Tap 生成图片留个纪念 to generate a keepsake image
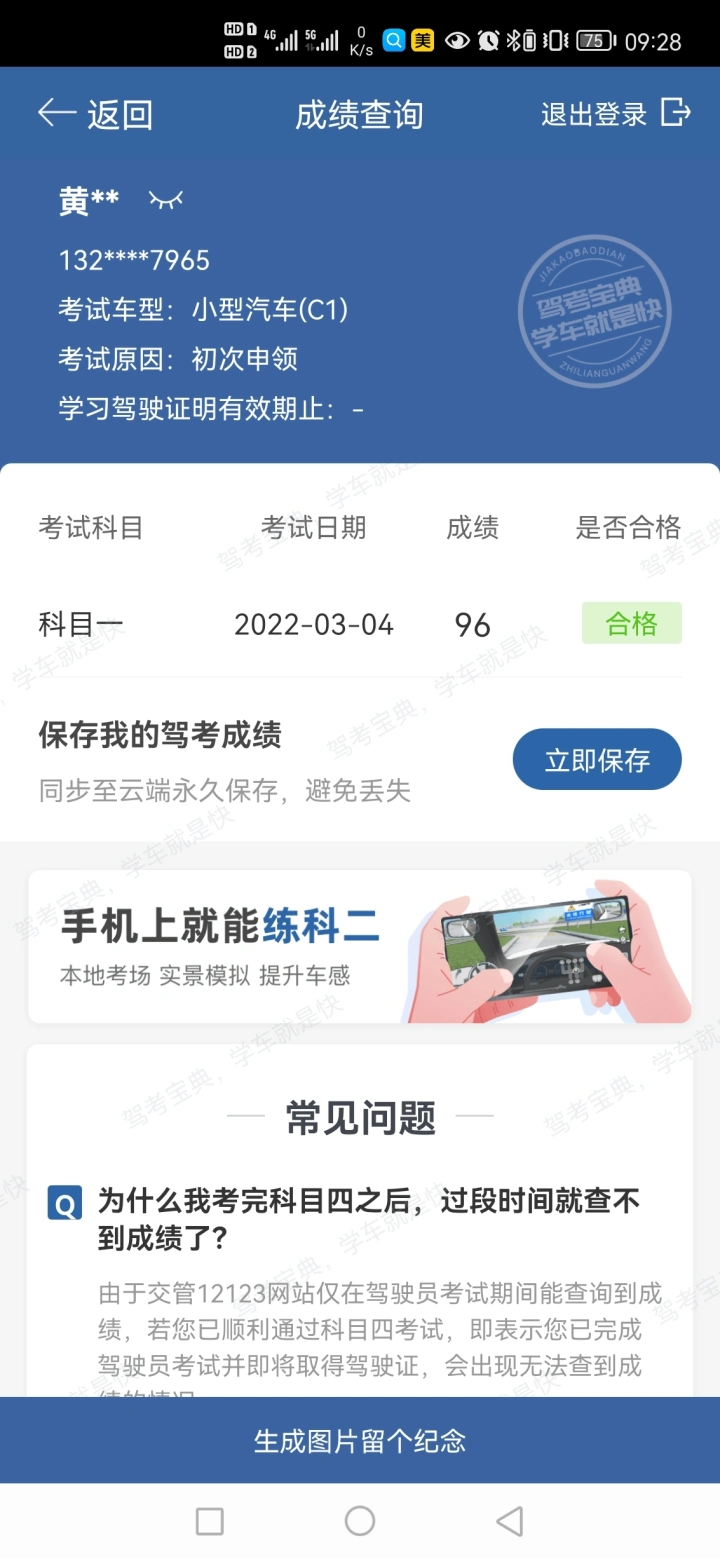Image resolution: width=720 pixels, height=1559 pixels. [360, 1440]
